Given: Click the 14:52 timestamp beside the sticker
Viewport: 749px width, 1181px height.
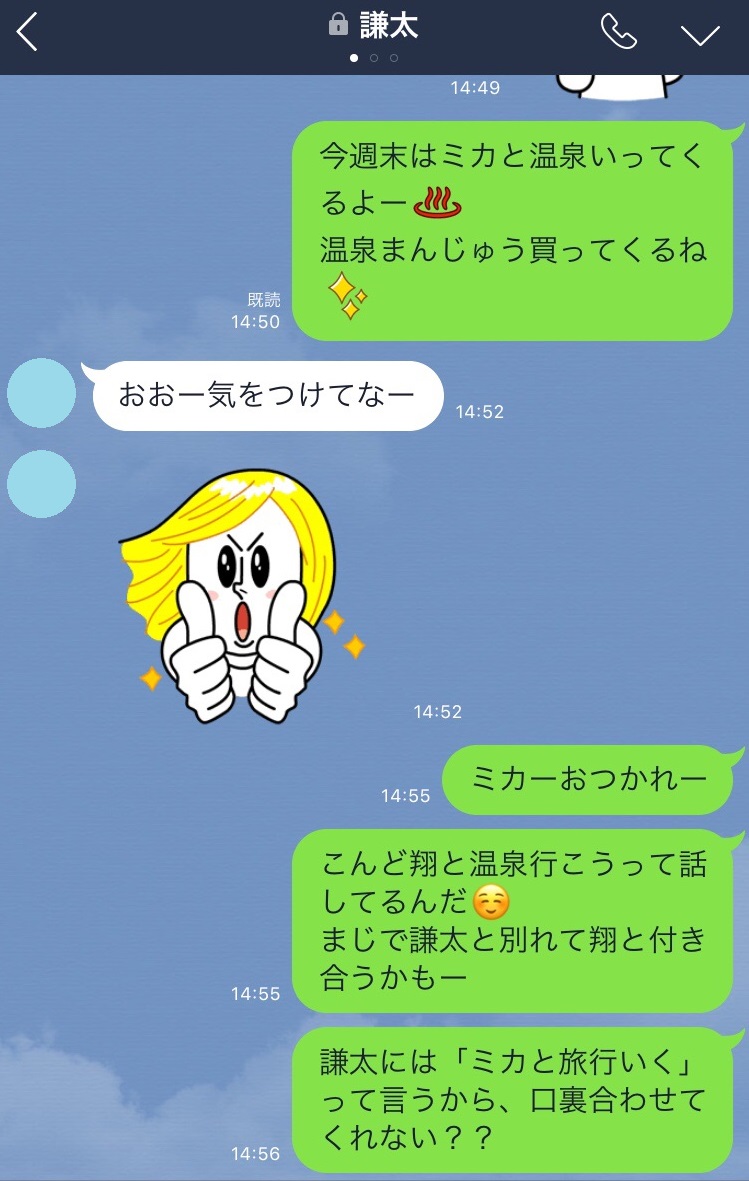Looking at the screenshot, I should (x=437, y=712).
